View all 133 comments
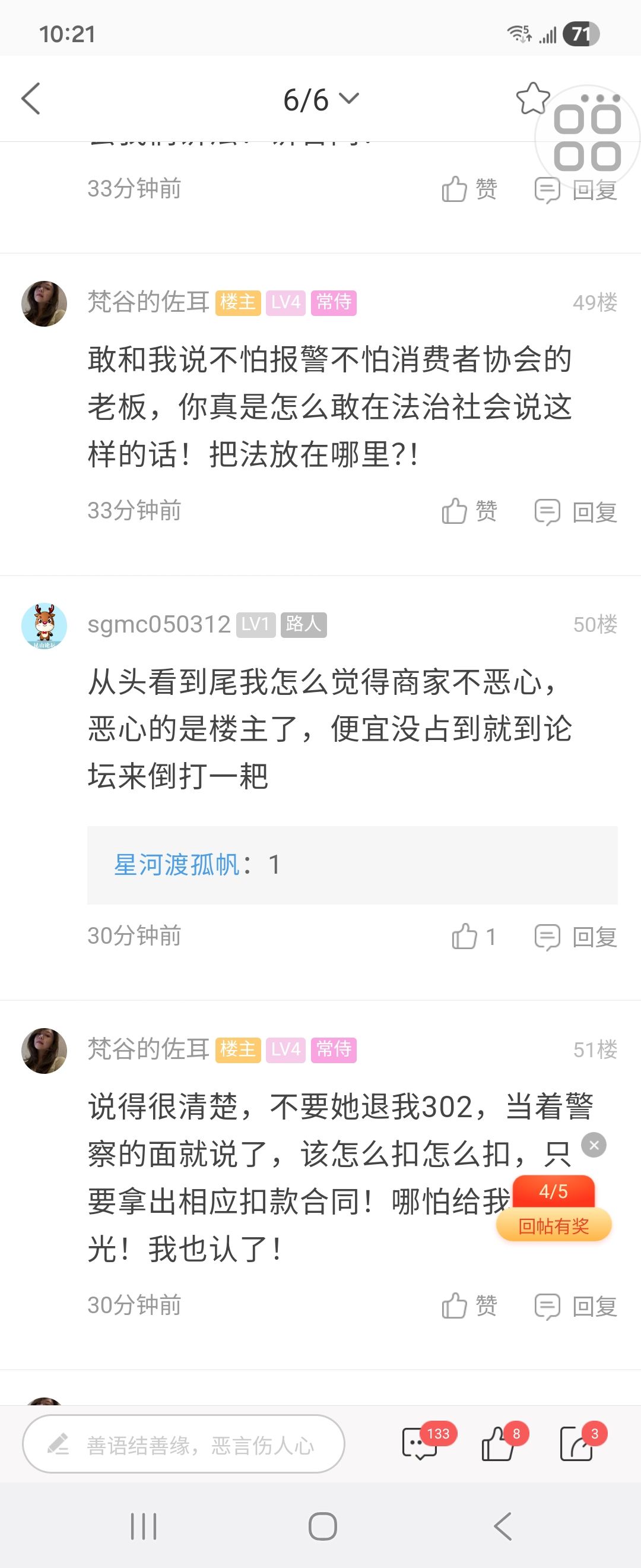This screenshot has width=641, height=1568. point(421,1444)
